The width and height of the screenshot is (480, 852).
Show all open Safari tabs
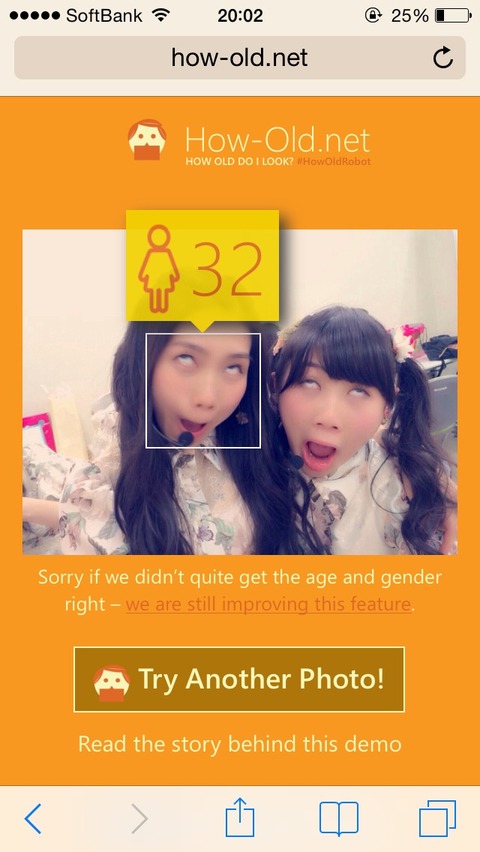(x=437, y=818)
